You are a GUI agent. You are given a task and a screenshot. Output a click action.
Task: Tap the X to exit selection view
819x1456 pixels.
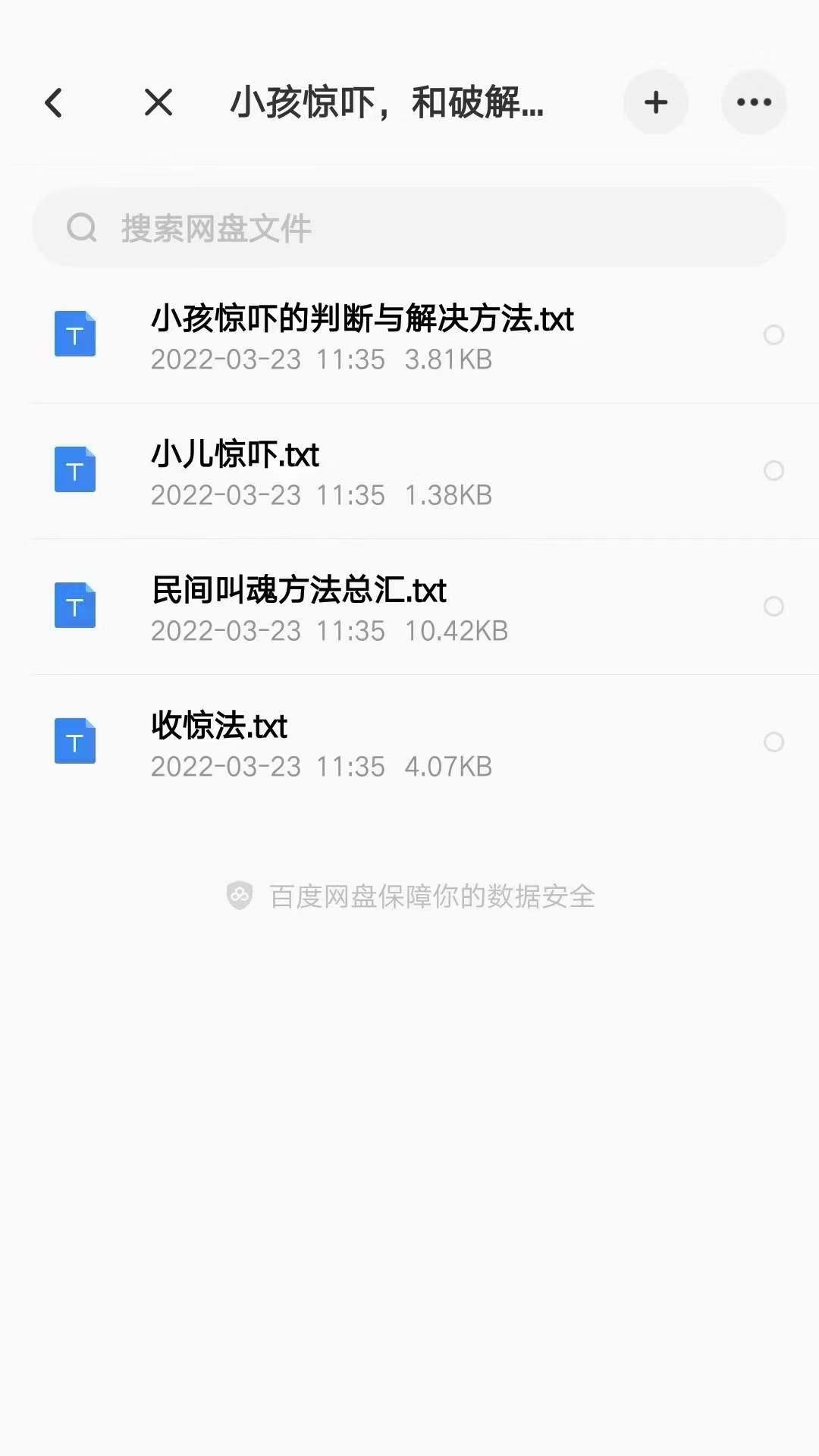click(x=157, y=102)
